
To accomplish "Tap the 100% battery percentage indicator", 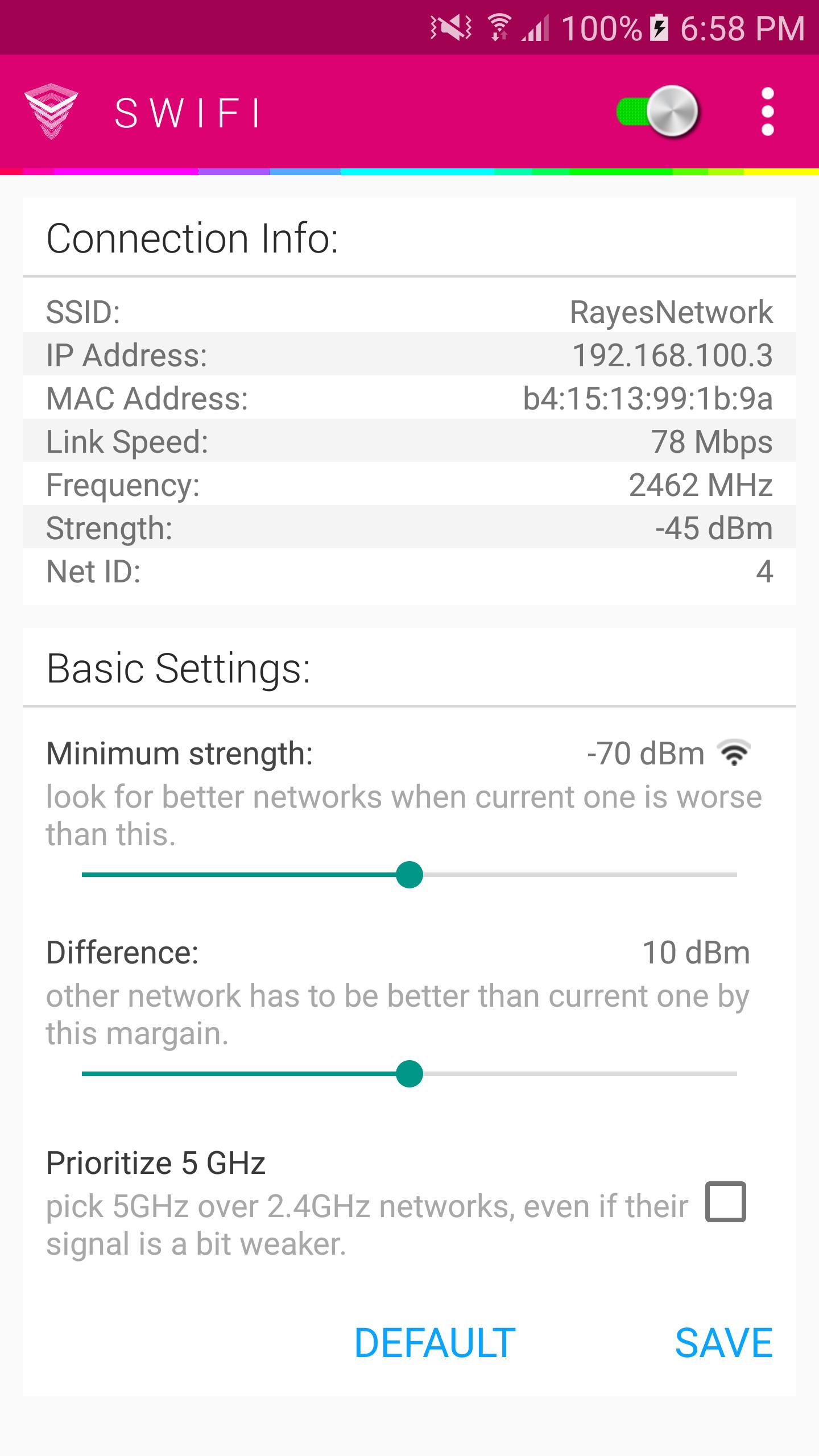I will pos(601,25).
